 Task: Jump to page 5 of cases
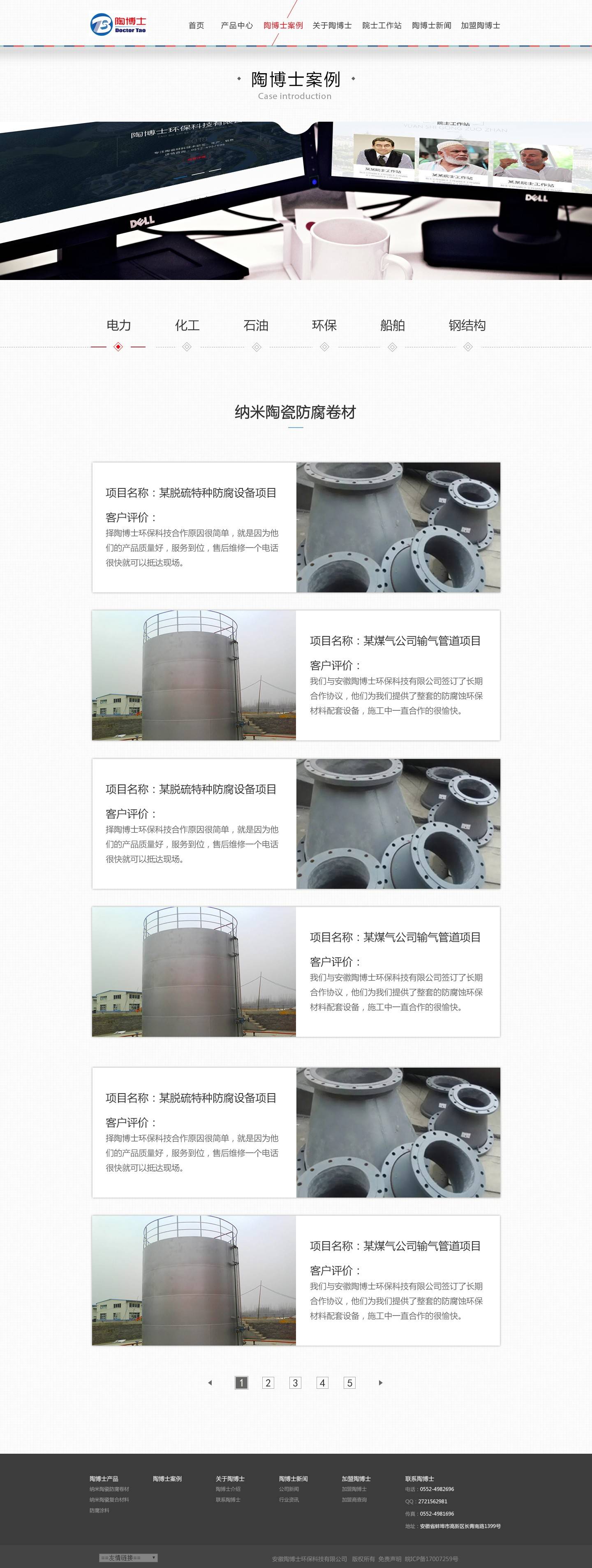tap(349, 1383)
